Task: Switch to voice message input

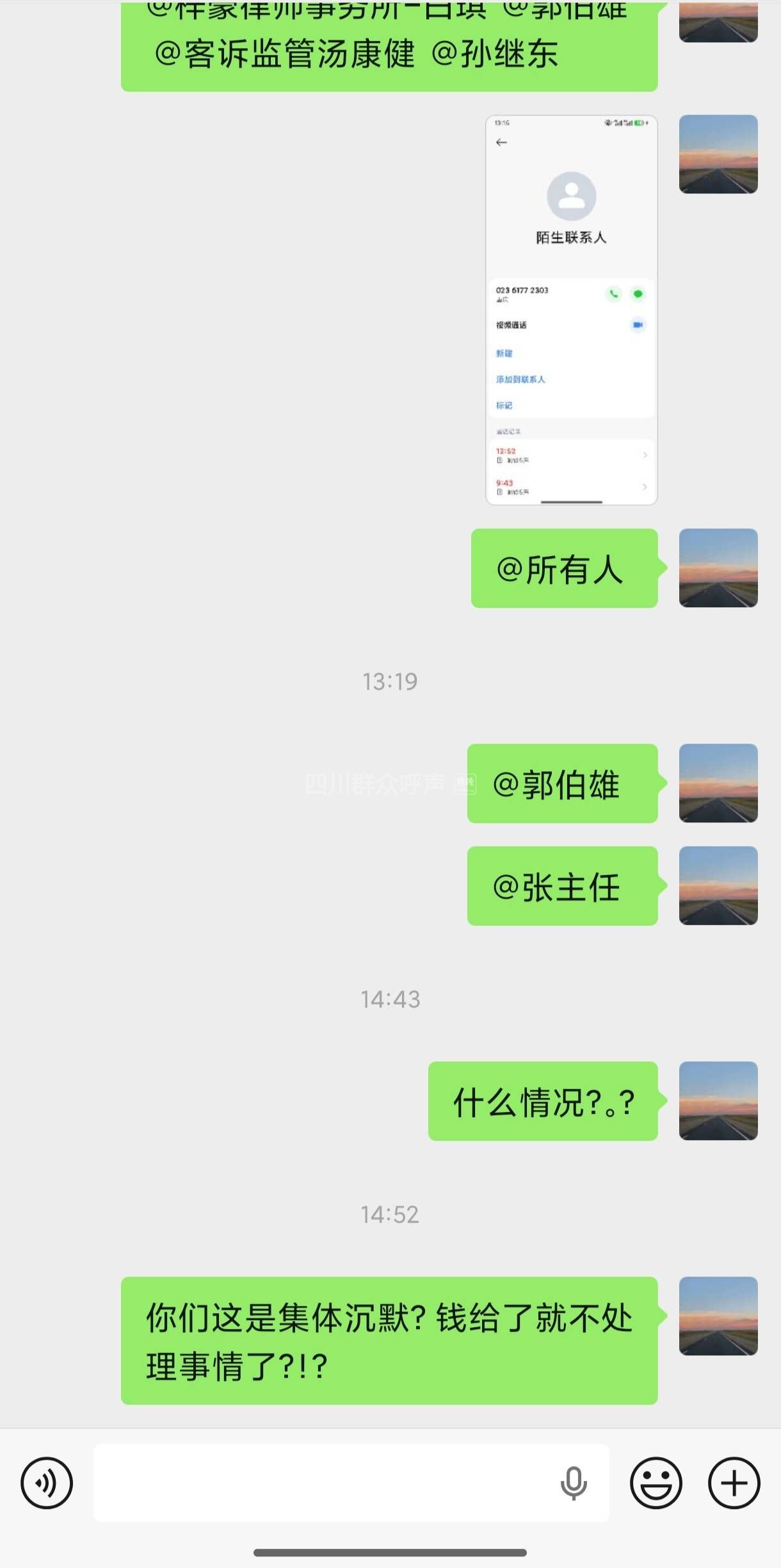Action: click(47, 1483)
